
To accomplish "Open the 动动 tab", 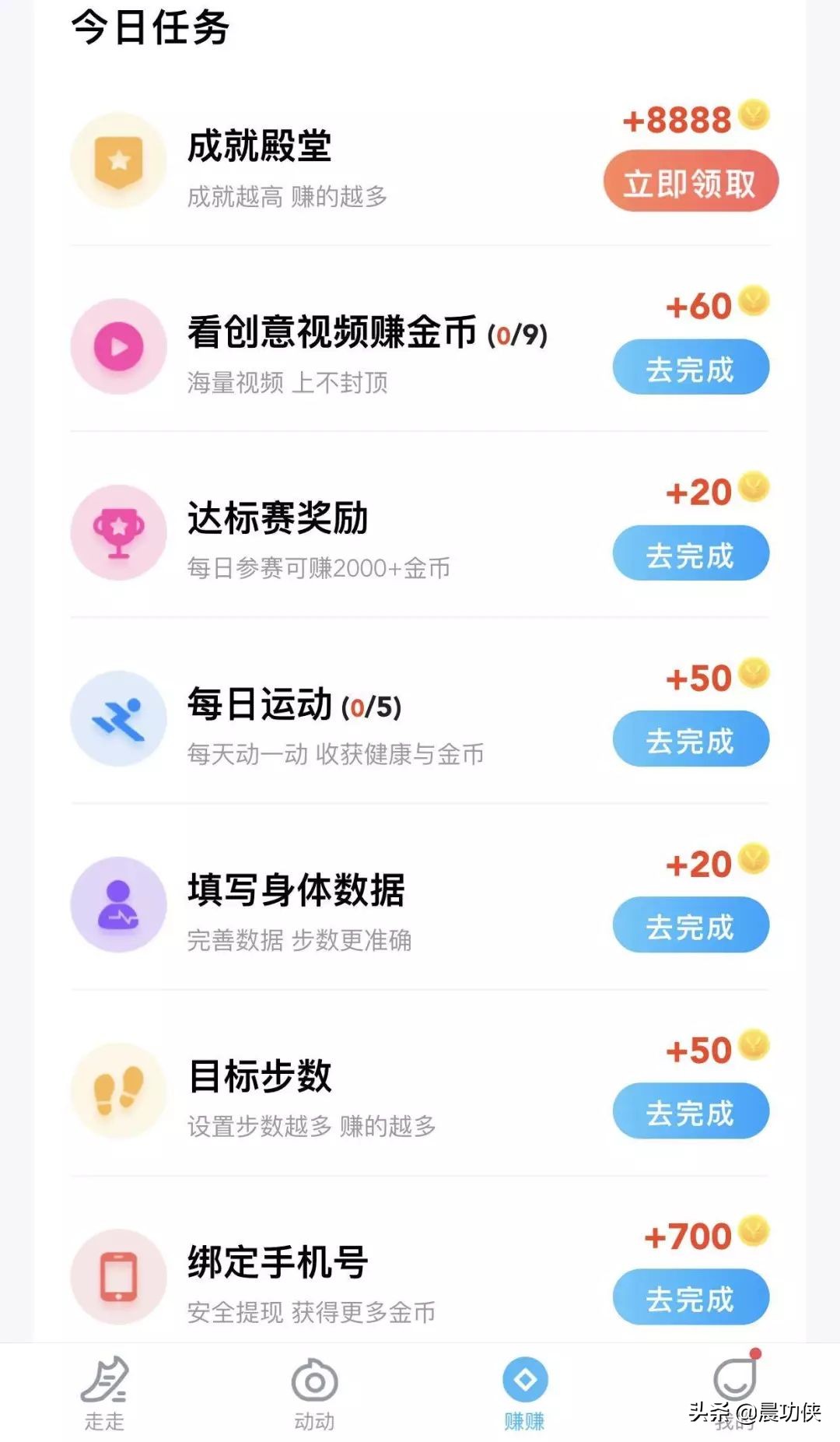I will tap(315, 1397).
